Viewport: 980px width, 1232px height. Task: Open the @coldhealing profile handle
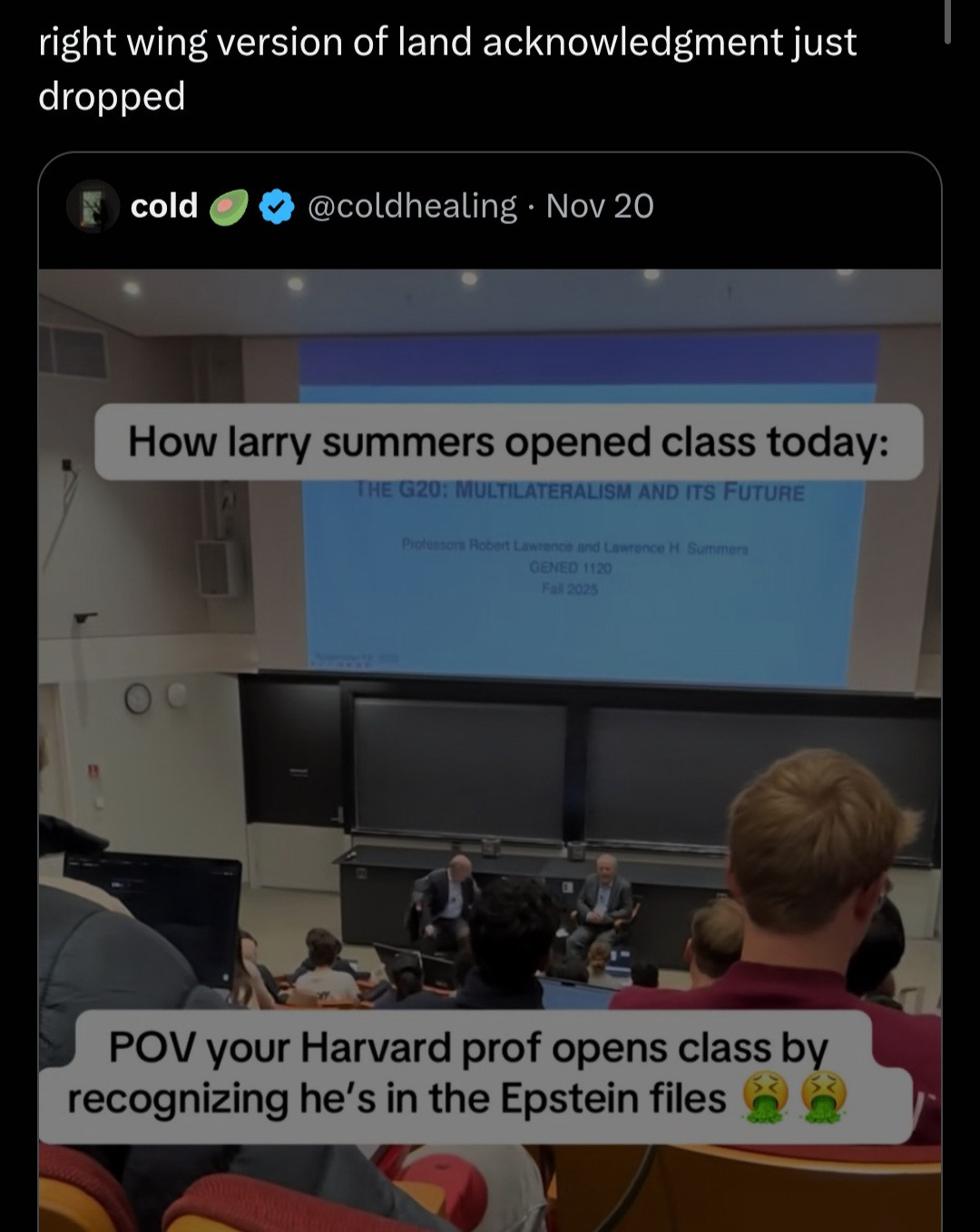coord(412,207)
